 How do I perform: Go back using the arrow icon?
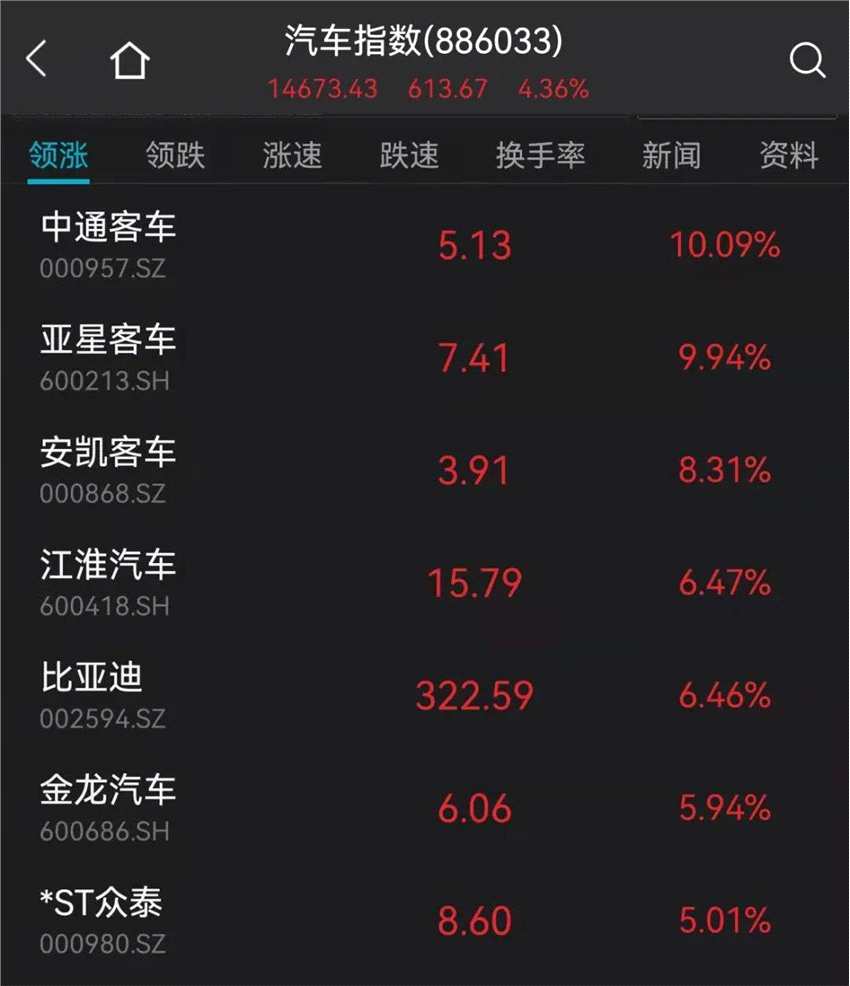point(37,60)
